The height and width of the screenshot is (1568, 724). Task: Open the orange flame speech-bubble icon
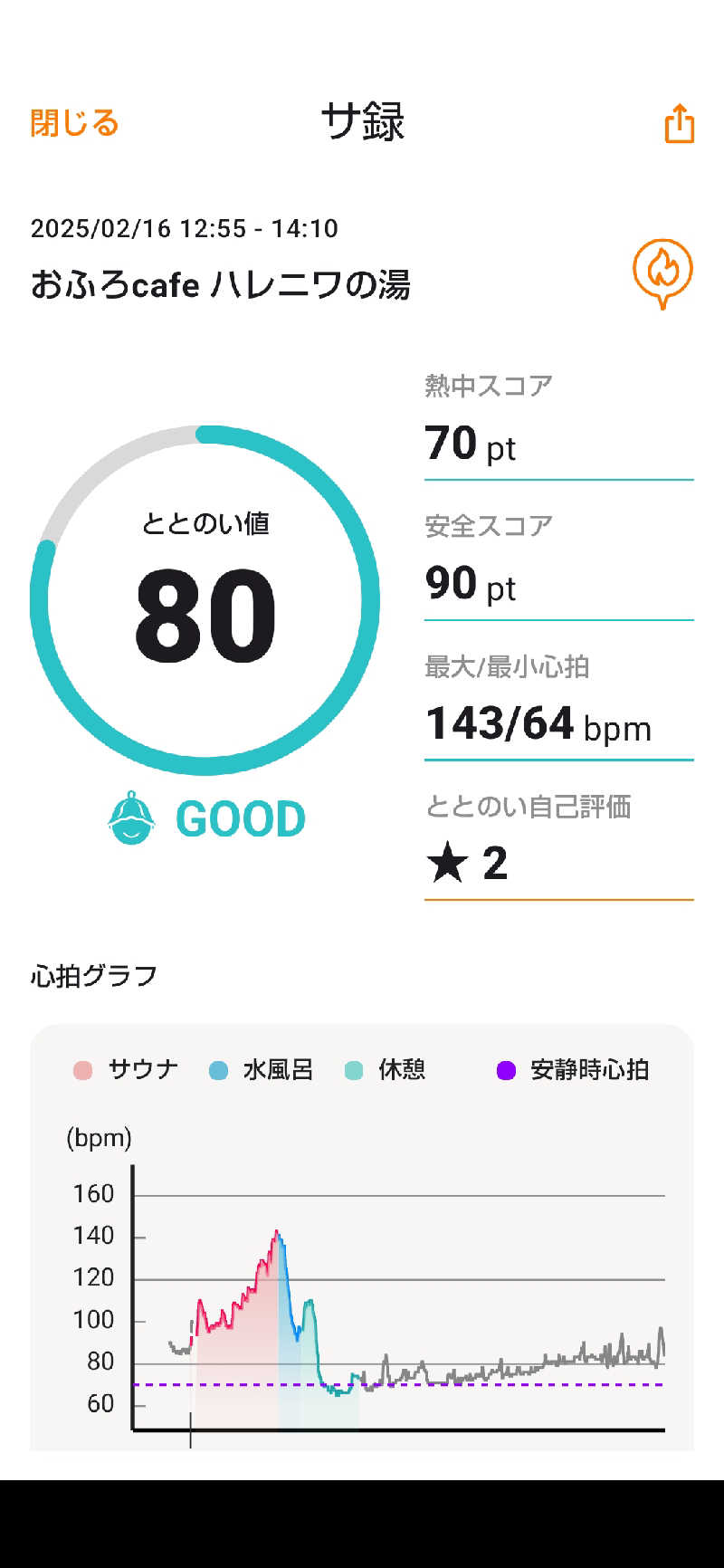tap(662, 272)
